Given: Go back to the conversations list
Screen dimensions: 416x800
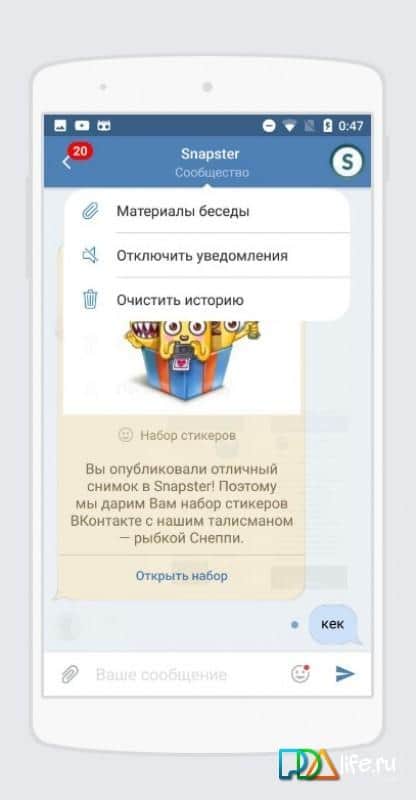Looking at the screenshot, I should [67, 162].
